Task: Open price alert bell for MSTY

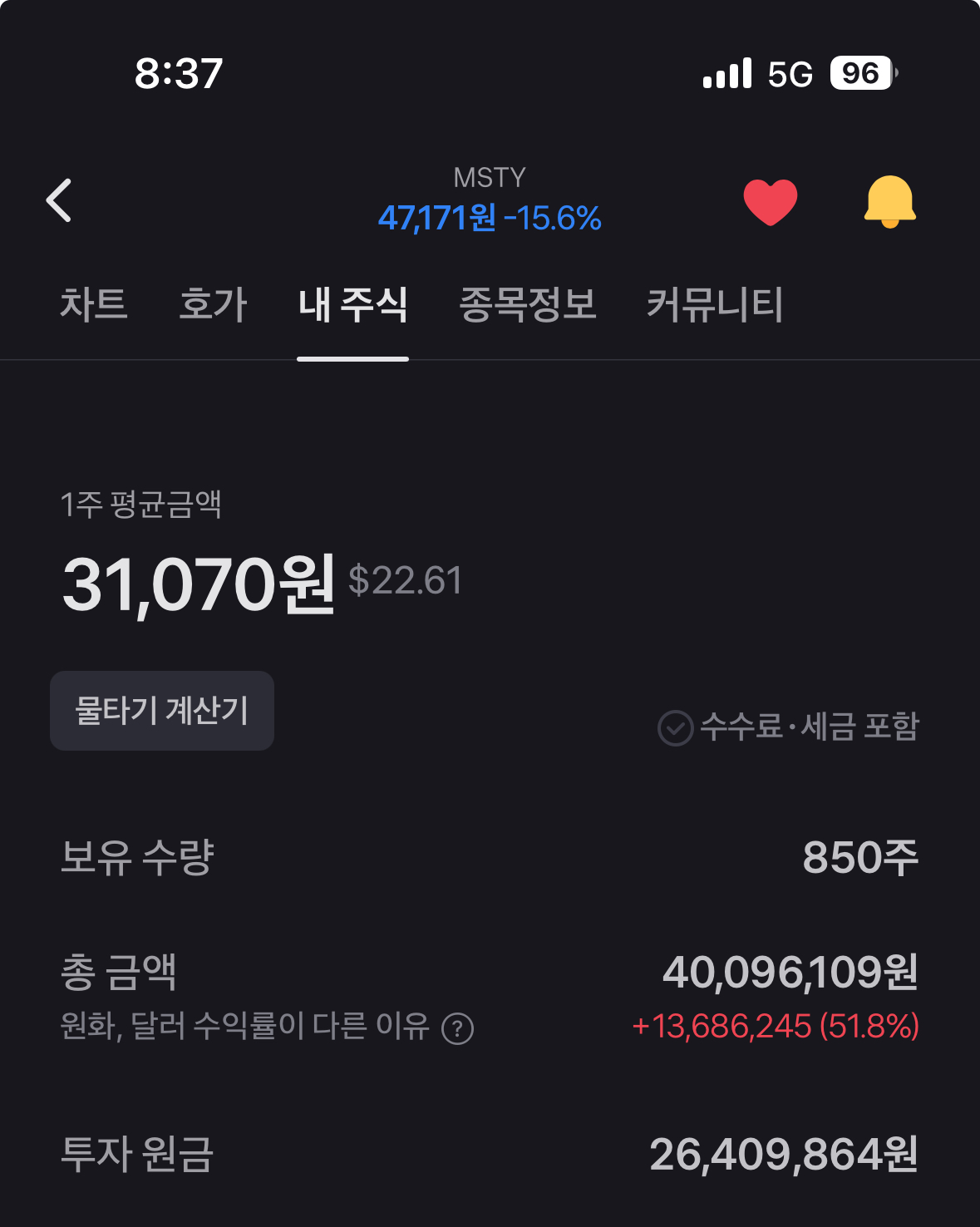Action: tap(889, 202)
